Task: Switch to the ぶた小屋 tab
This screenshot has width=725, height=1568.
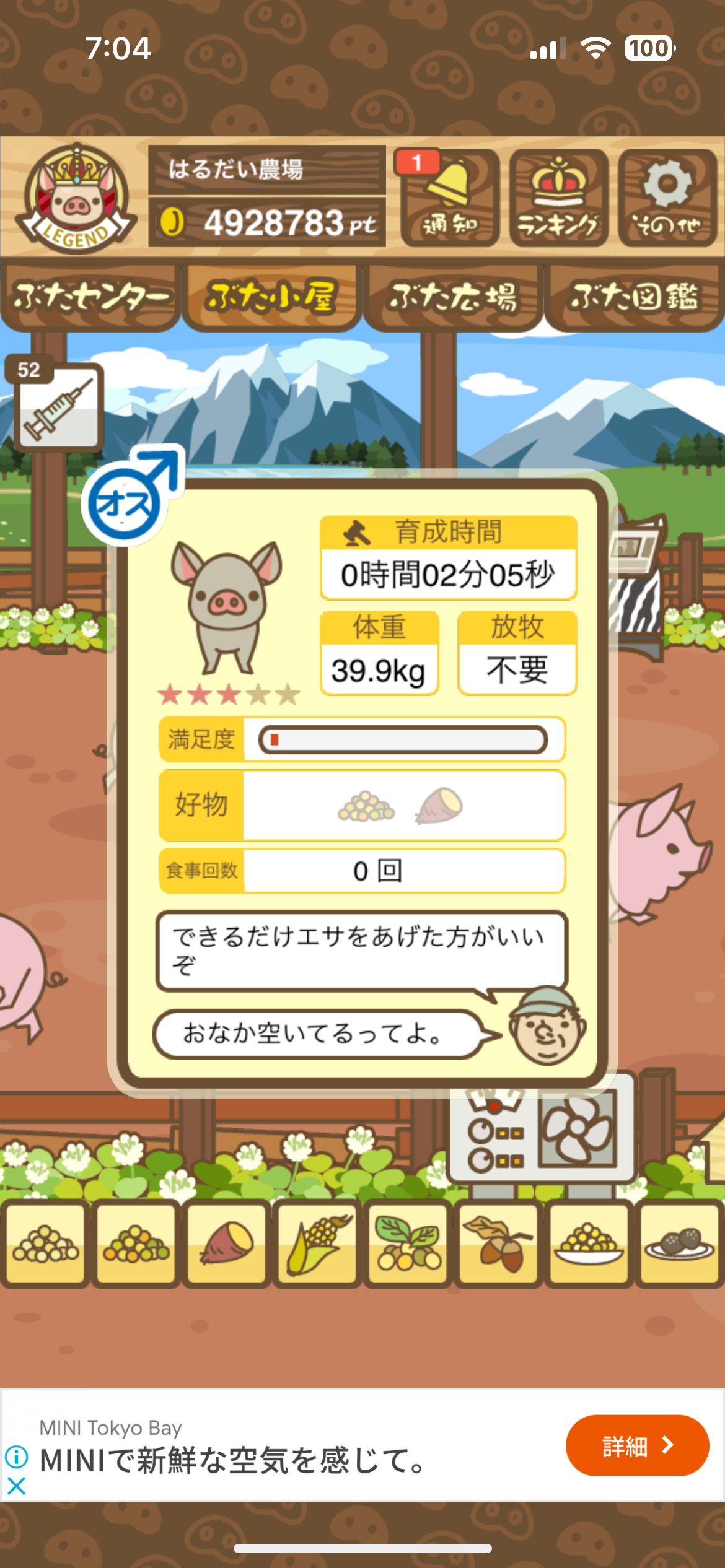Action: point(271,297)
